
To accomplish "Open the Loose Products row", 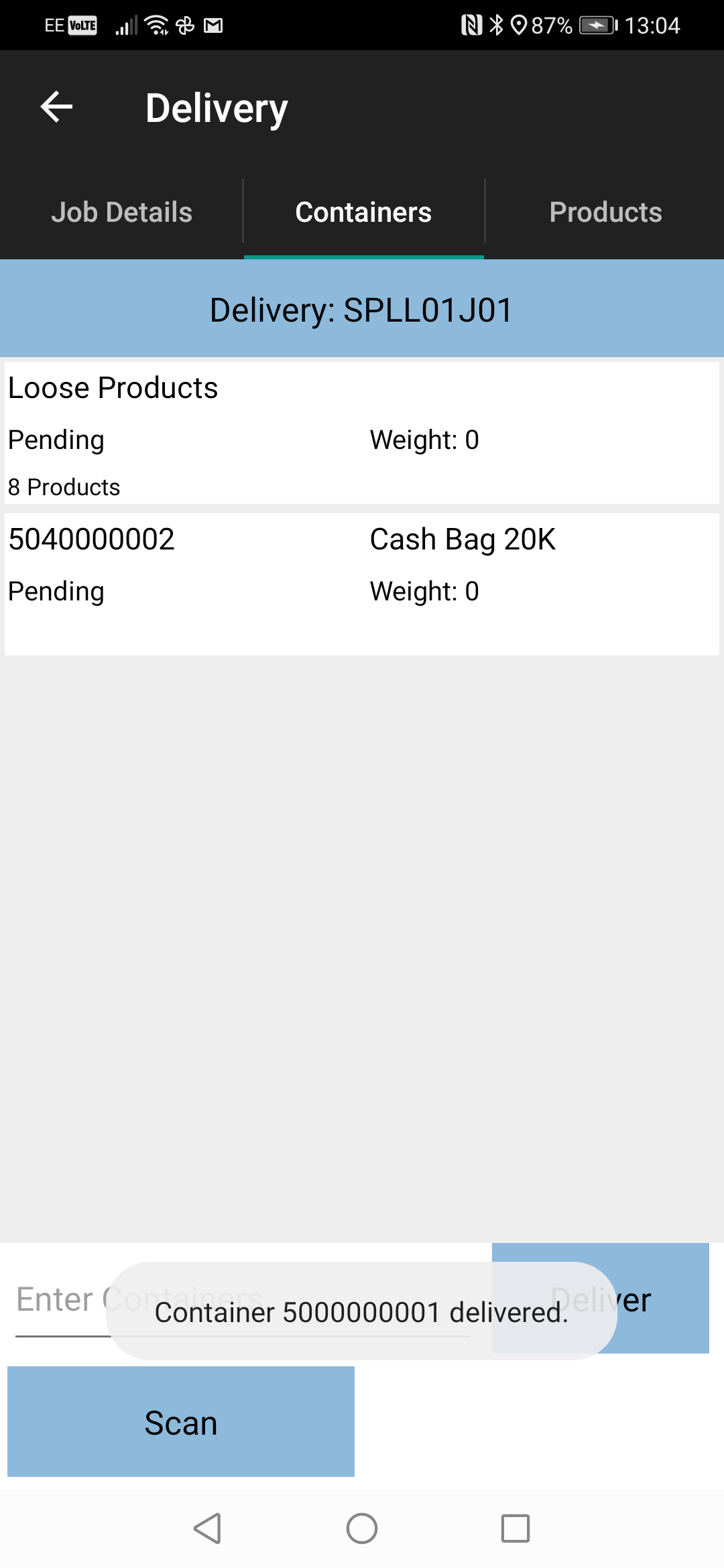I will coord(362,433).
